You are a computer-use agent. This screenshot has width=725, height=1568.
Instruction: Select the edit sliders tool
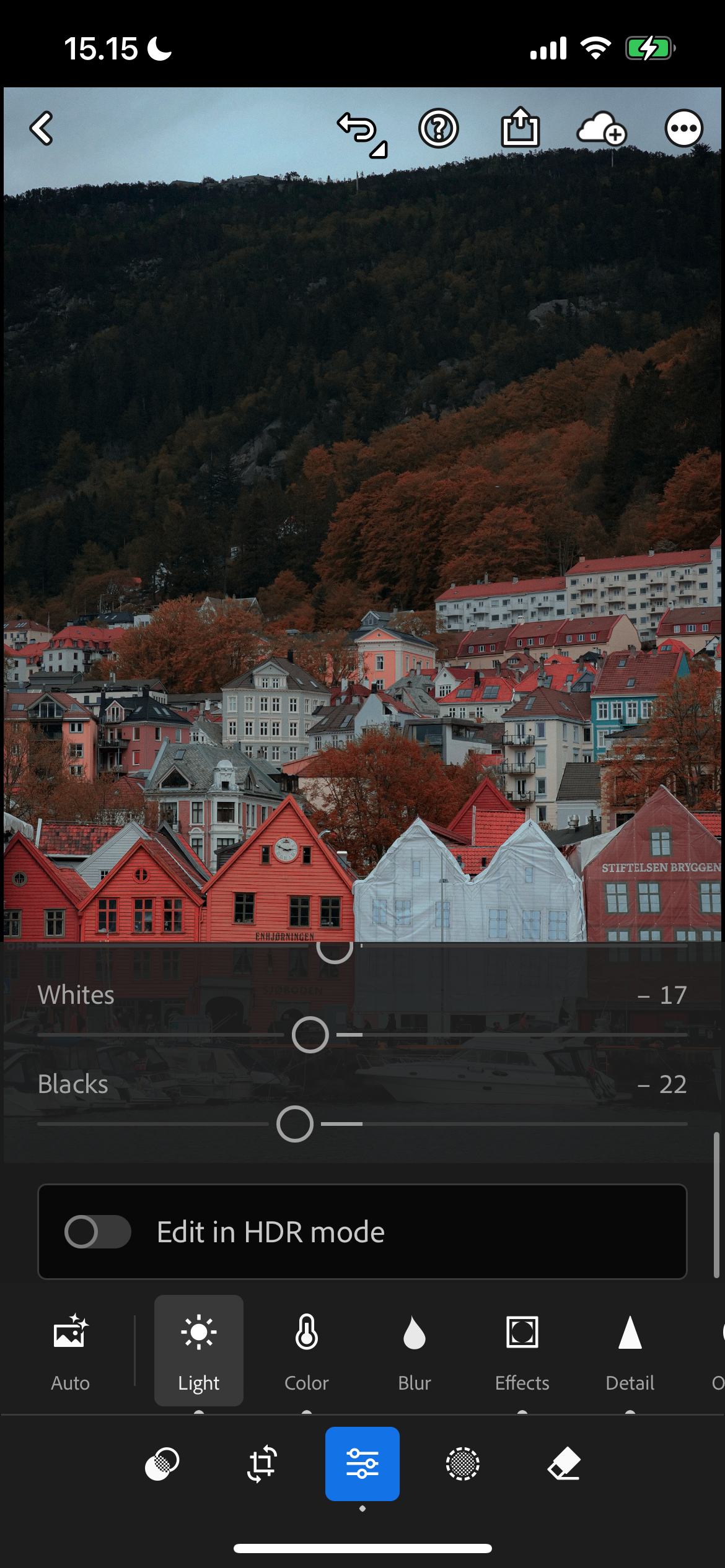[362, 1464]
